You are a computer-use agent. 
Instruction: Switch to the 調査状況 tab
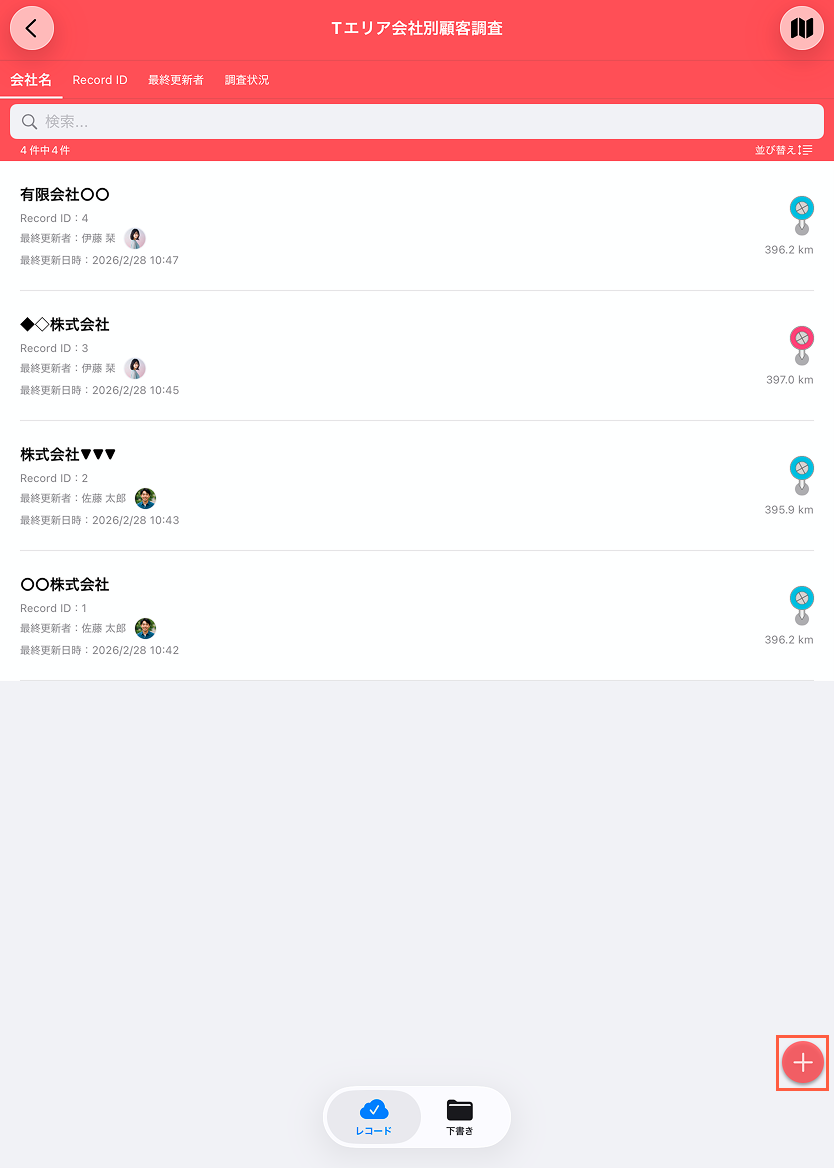(247, 80)
